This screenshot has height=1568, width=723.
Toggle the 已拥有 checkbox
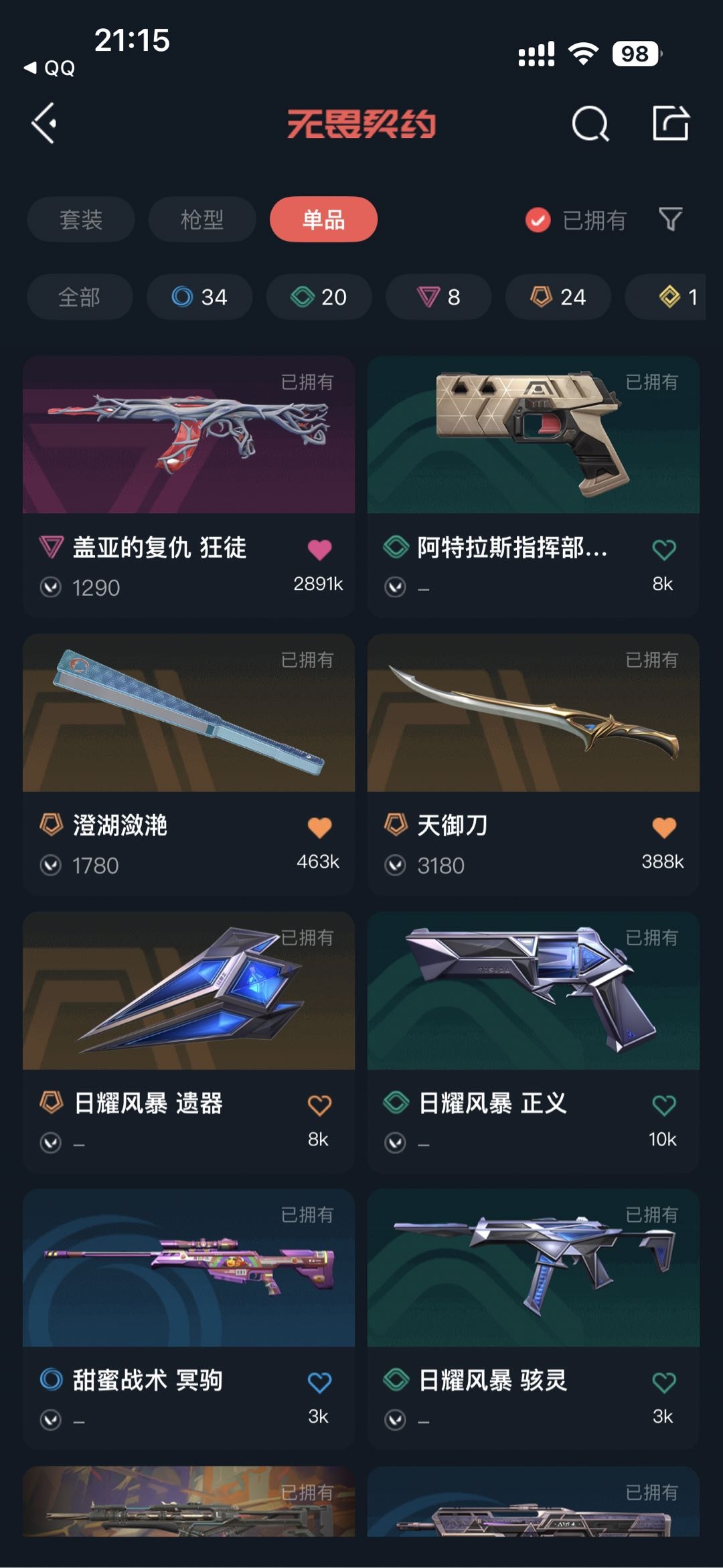click(538, 220)
